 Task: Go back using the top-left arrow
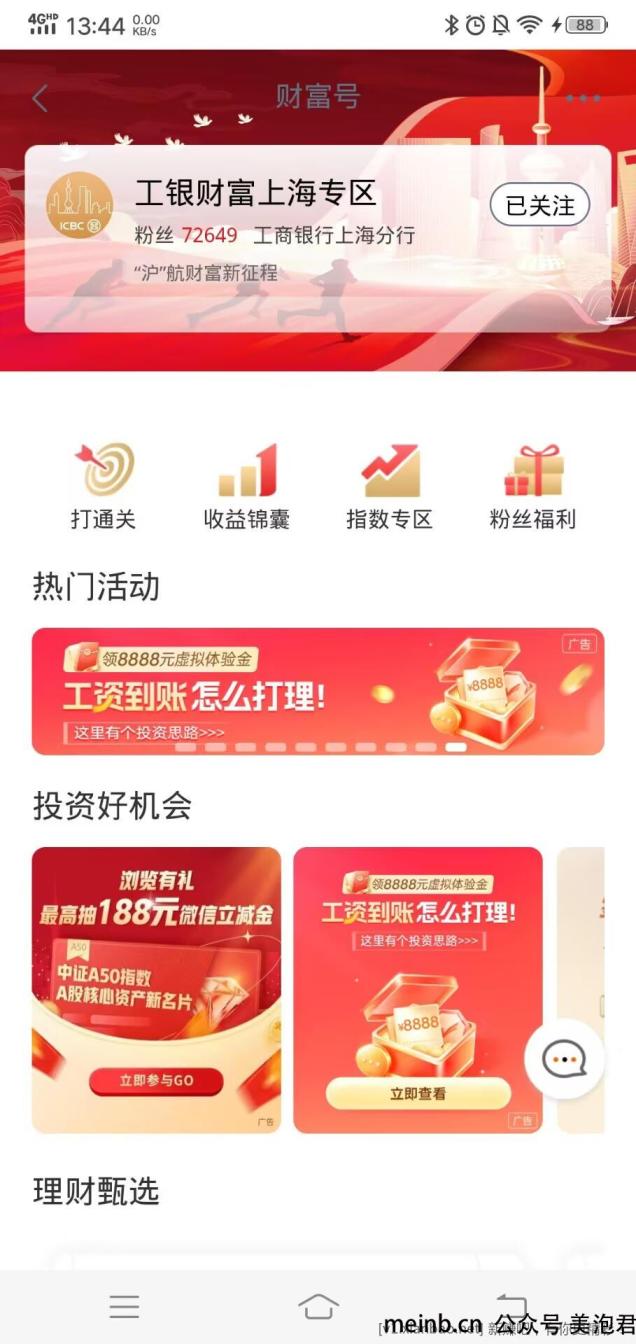click(40, 98)
